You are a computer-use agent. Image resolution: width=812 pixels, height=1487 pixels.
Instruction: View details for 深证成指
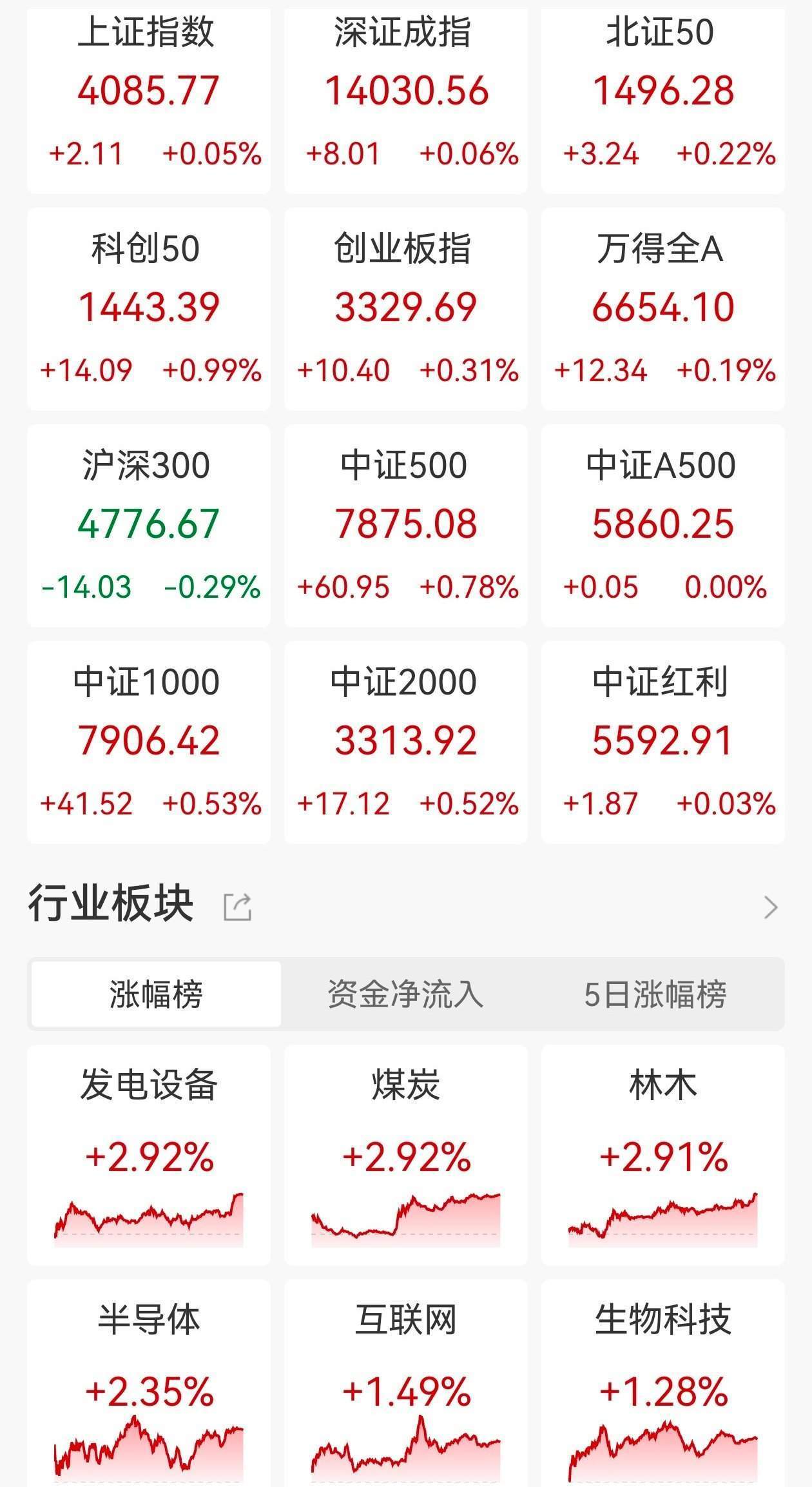405,97
